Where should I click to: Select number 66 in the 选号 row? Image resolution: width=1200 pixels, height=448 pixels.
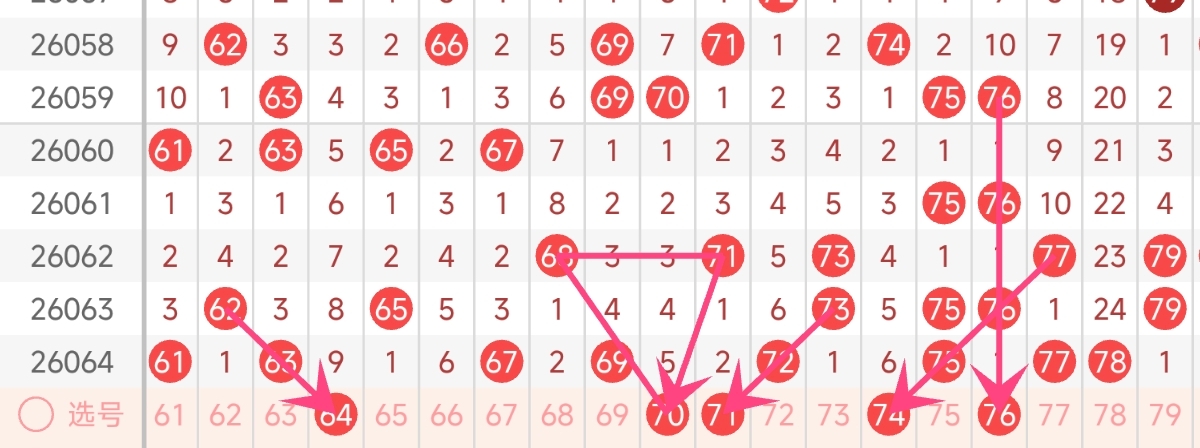pyautogui.click(x=446, y=414)
